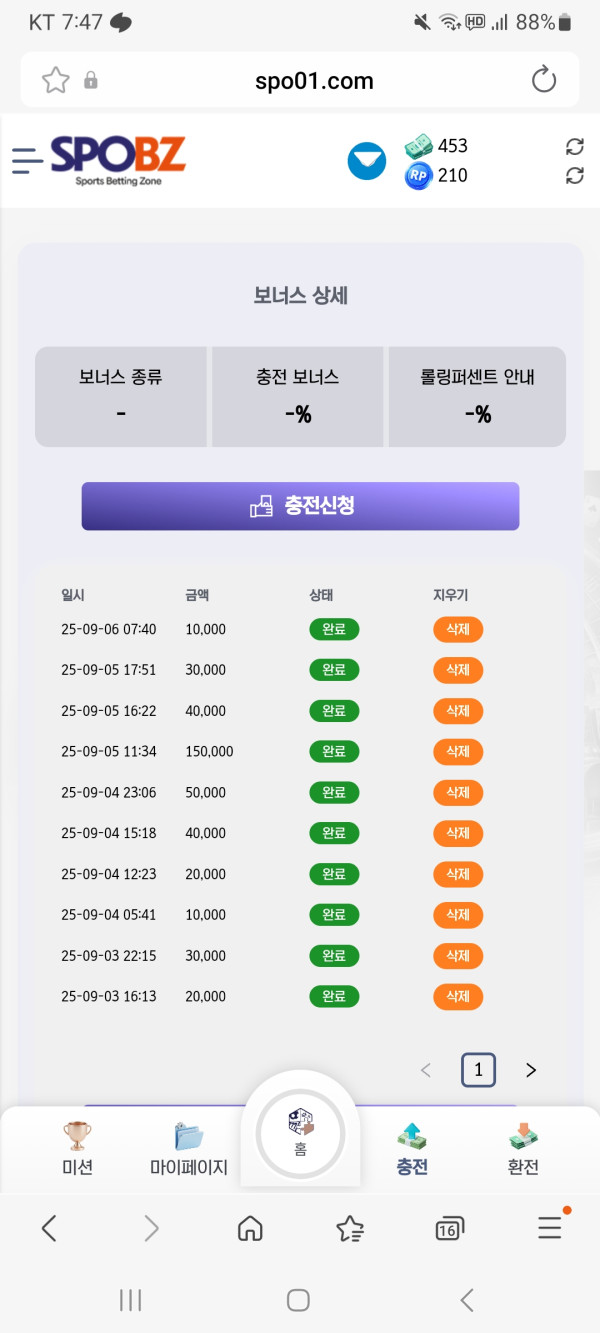Delete the 25-09-03 16:13 record
This screenshot has height=1333, width=600.
pyautogui.click(x=458, y=996)
